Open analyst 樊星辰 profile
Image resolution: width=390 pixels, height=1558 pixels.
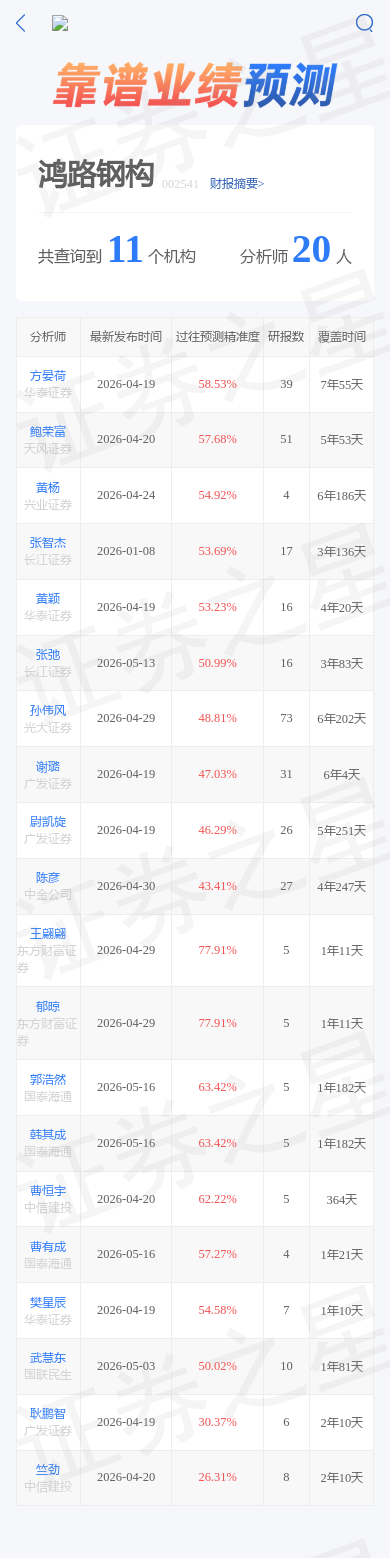pos(48,1302)
